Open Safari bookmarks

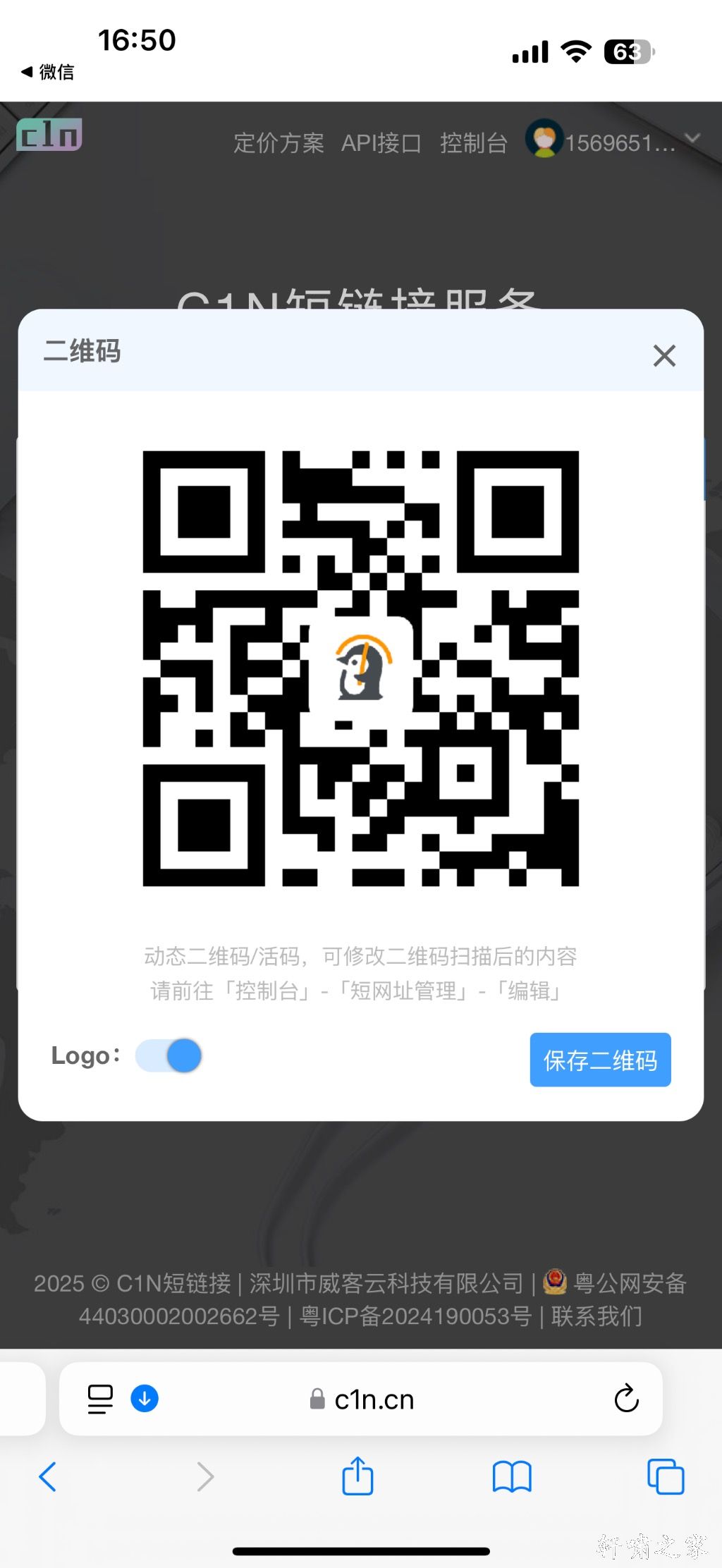coord(512,1476)
